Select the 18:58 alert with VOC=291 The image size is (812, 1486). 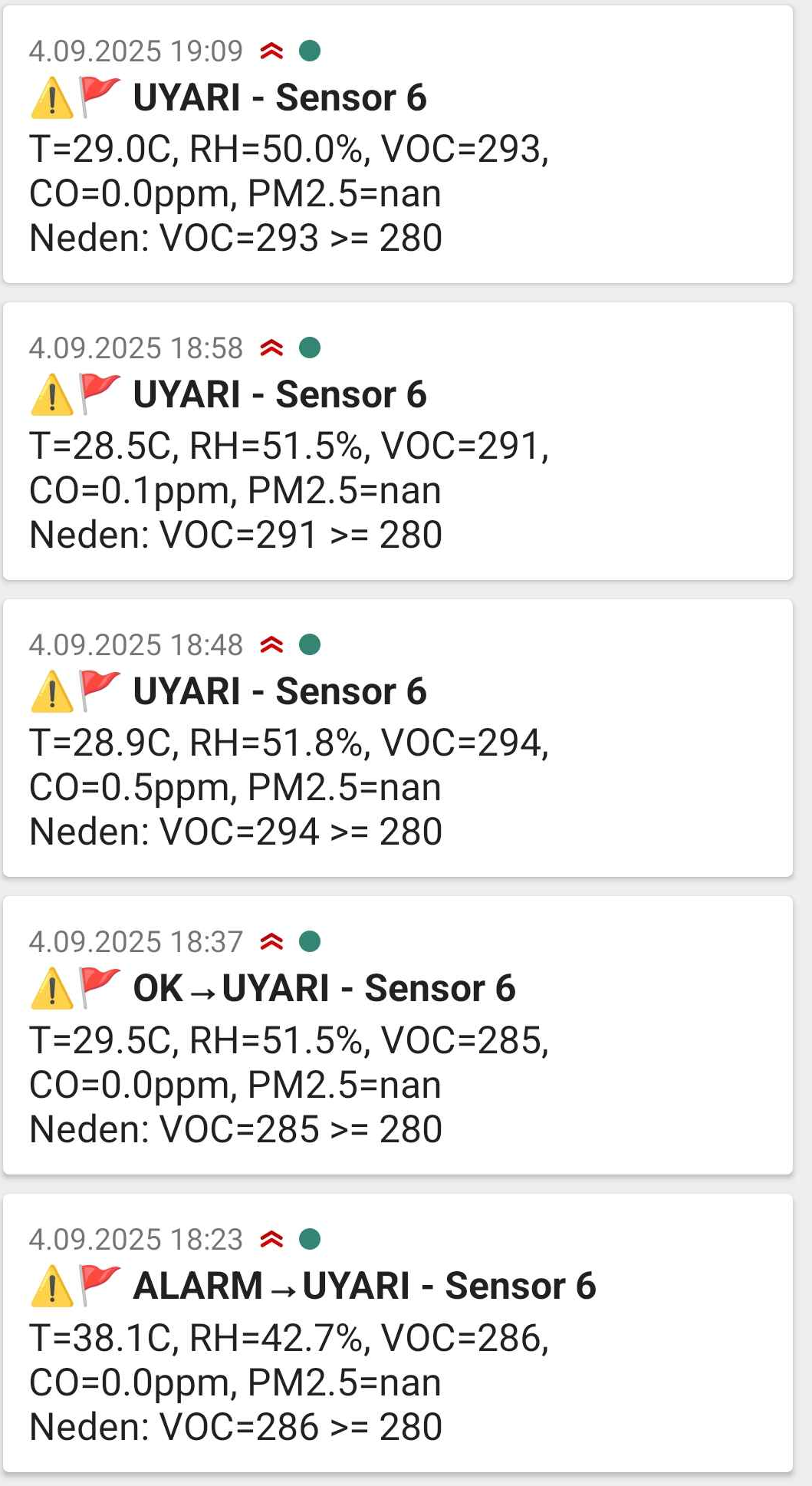(x=397, y=442)
